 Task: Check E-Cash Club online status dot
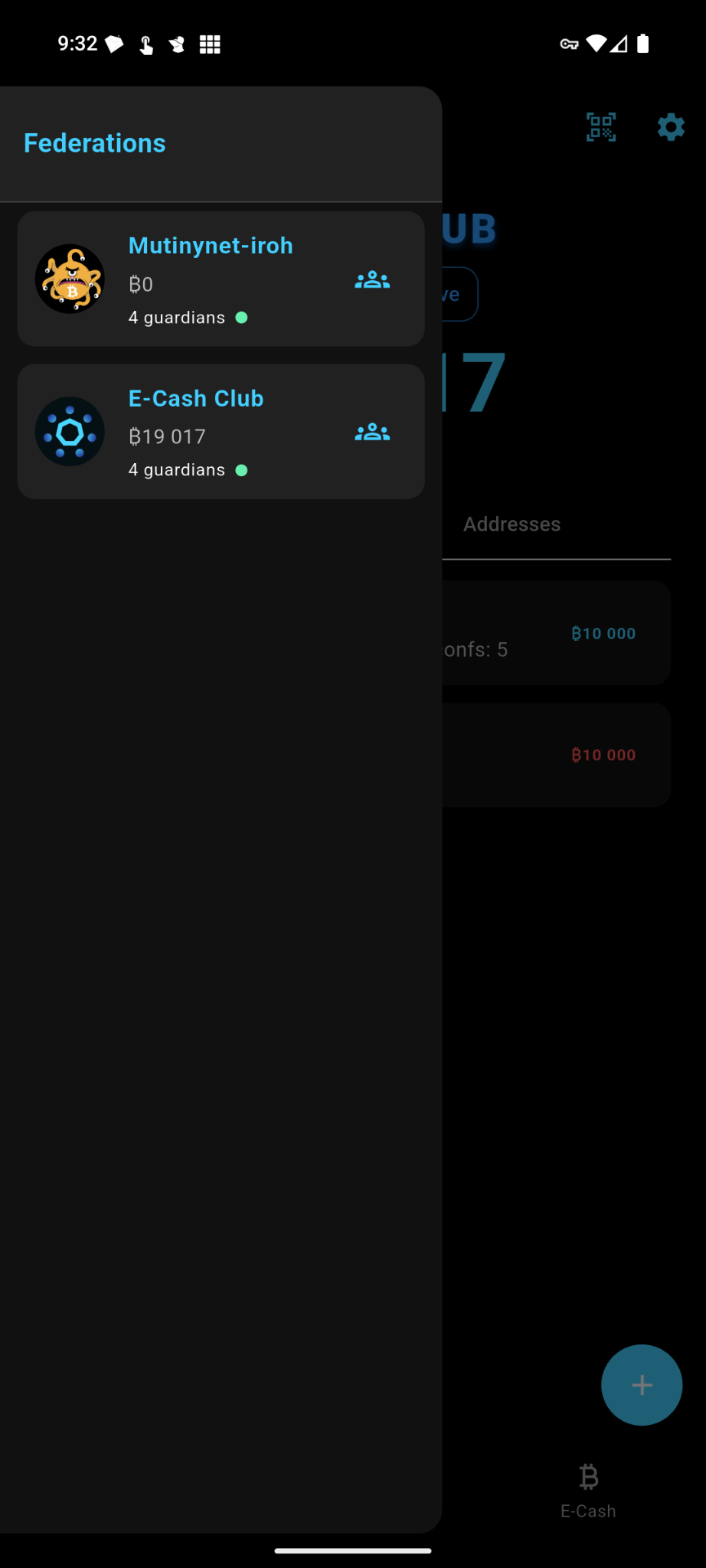point(242,470)
